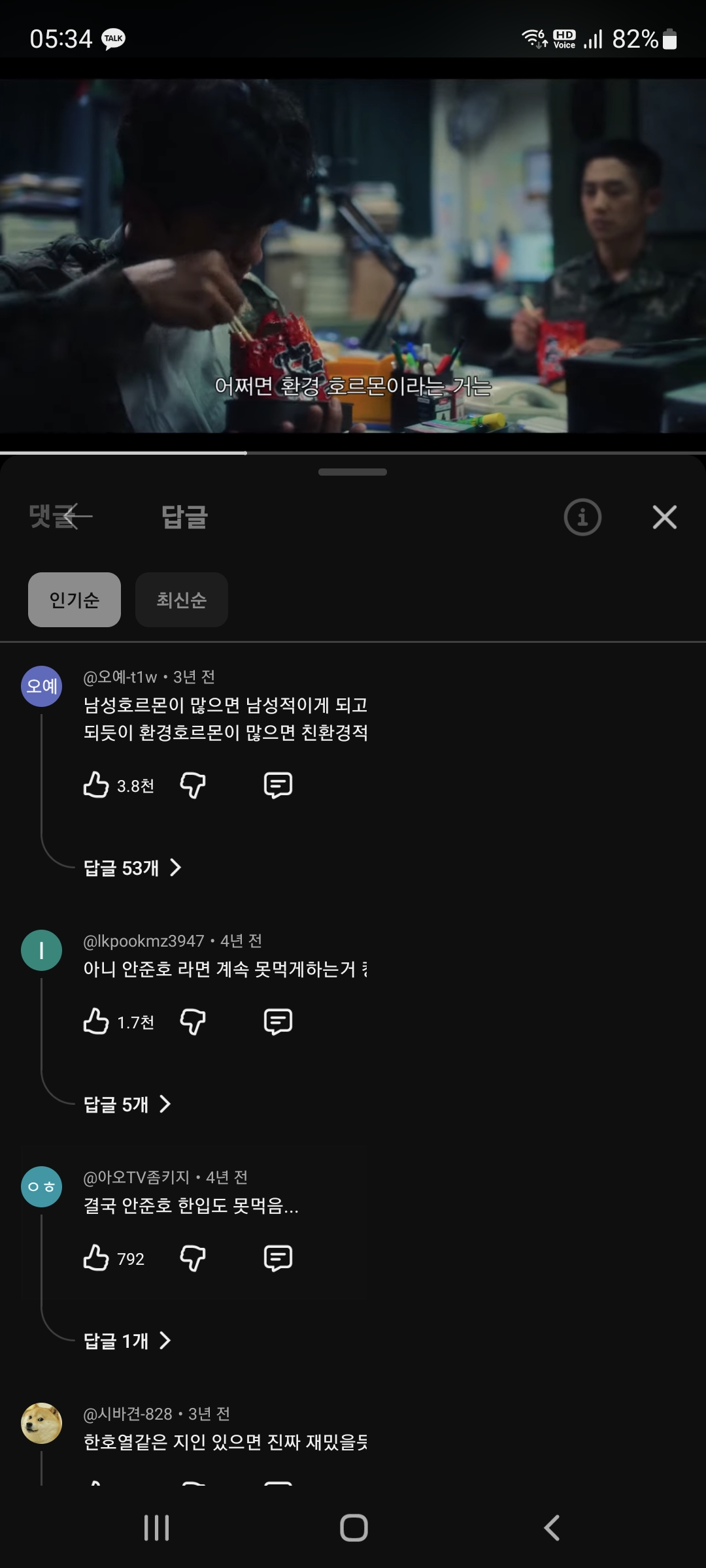Sort comments by 인기순
706x1568 pixels.
75,600
